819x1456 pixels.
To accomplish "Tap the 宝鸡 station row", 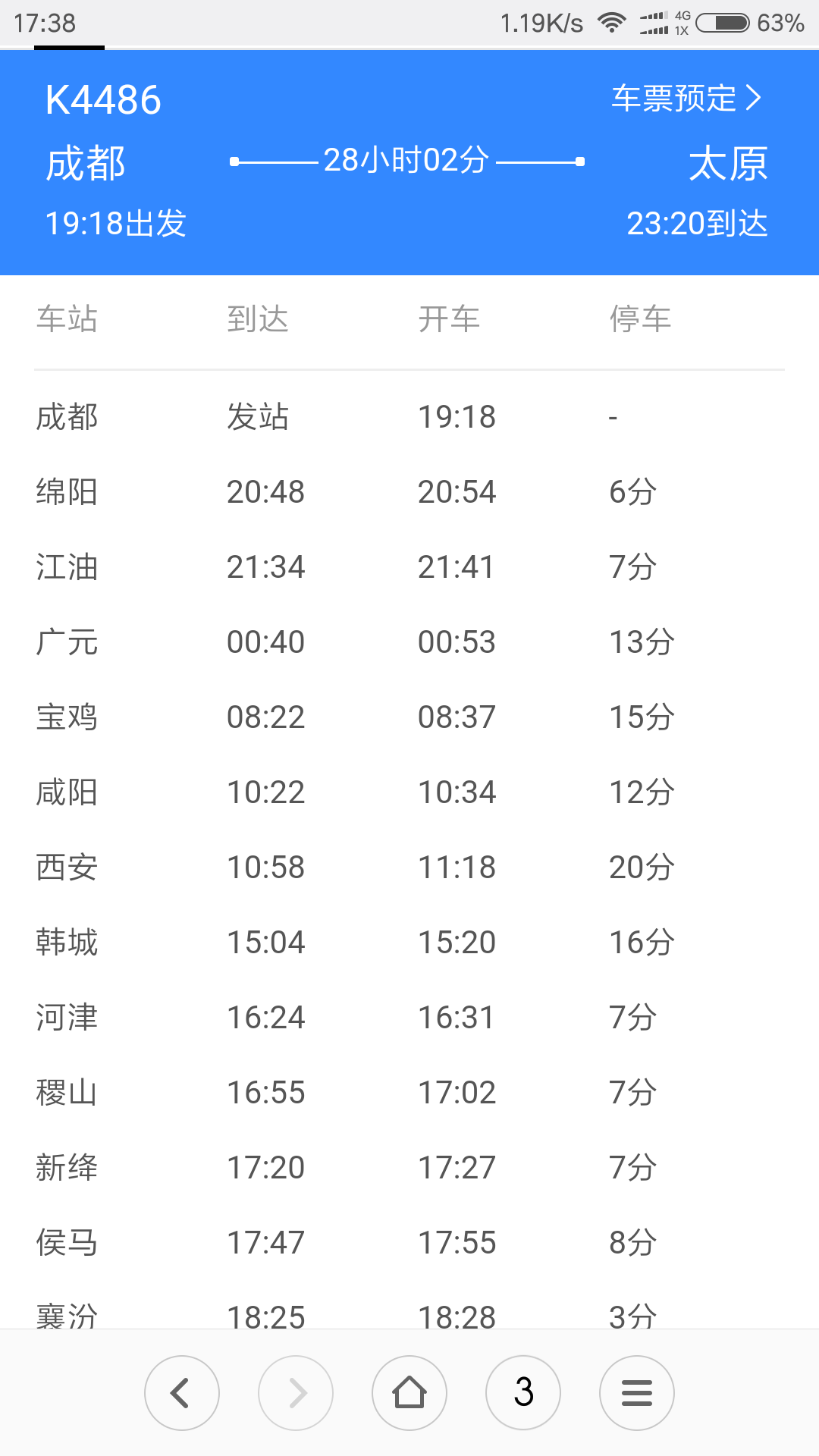I will tap(67, 717).
